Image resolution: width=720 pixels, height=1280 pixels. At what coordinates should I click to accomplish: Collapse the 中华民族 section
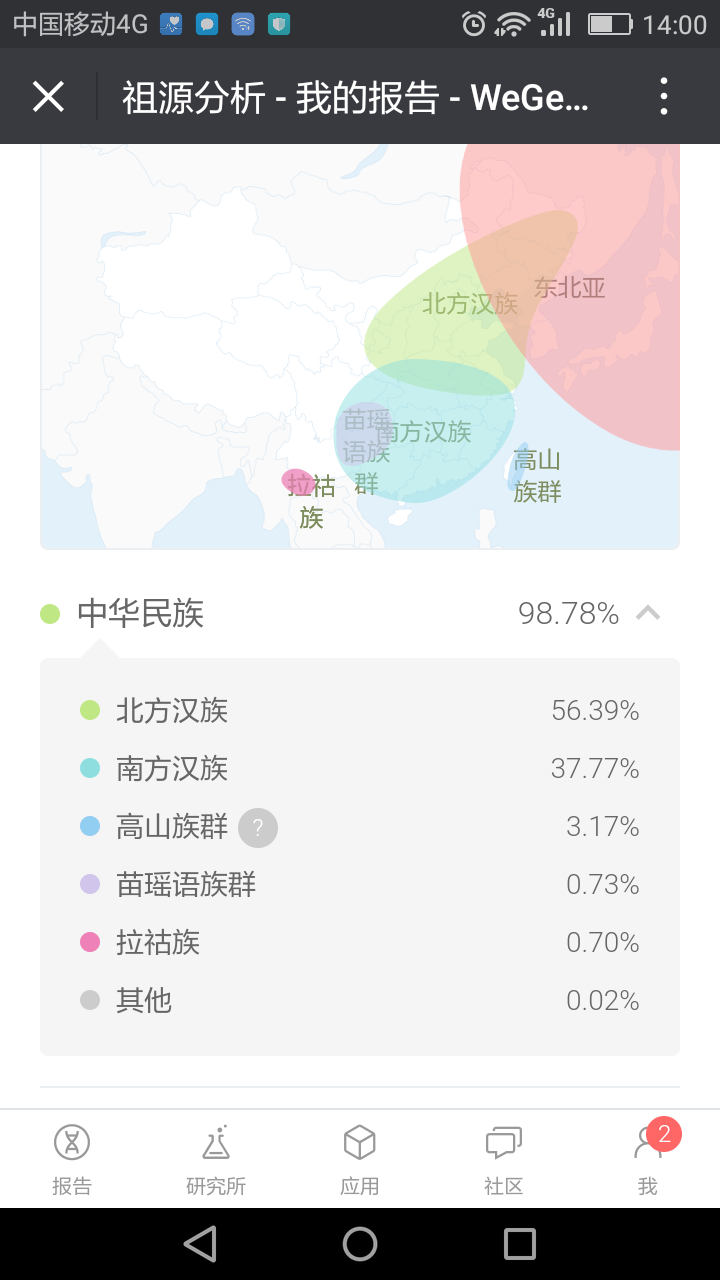pyautogui.click(x=648, y=613)
